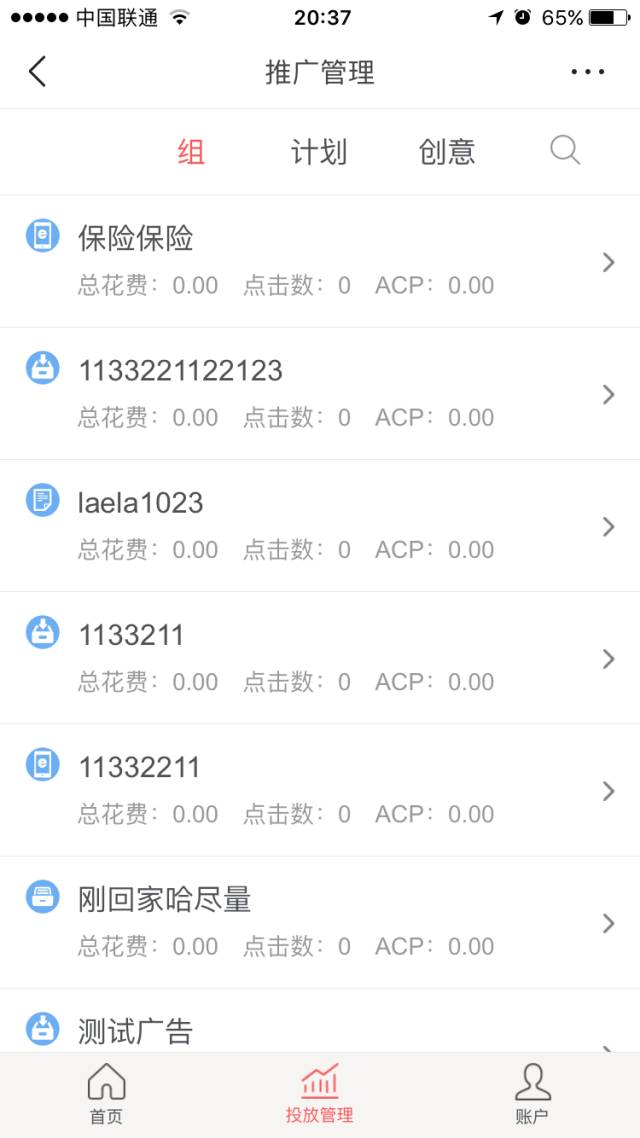Open the three-dot overflow menu

[588, 72]
